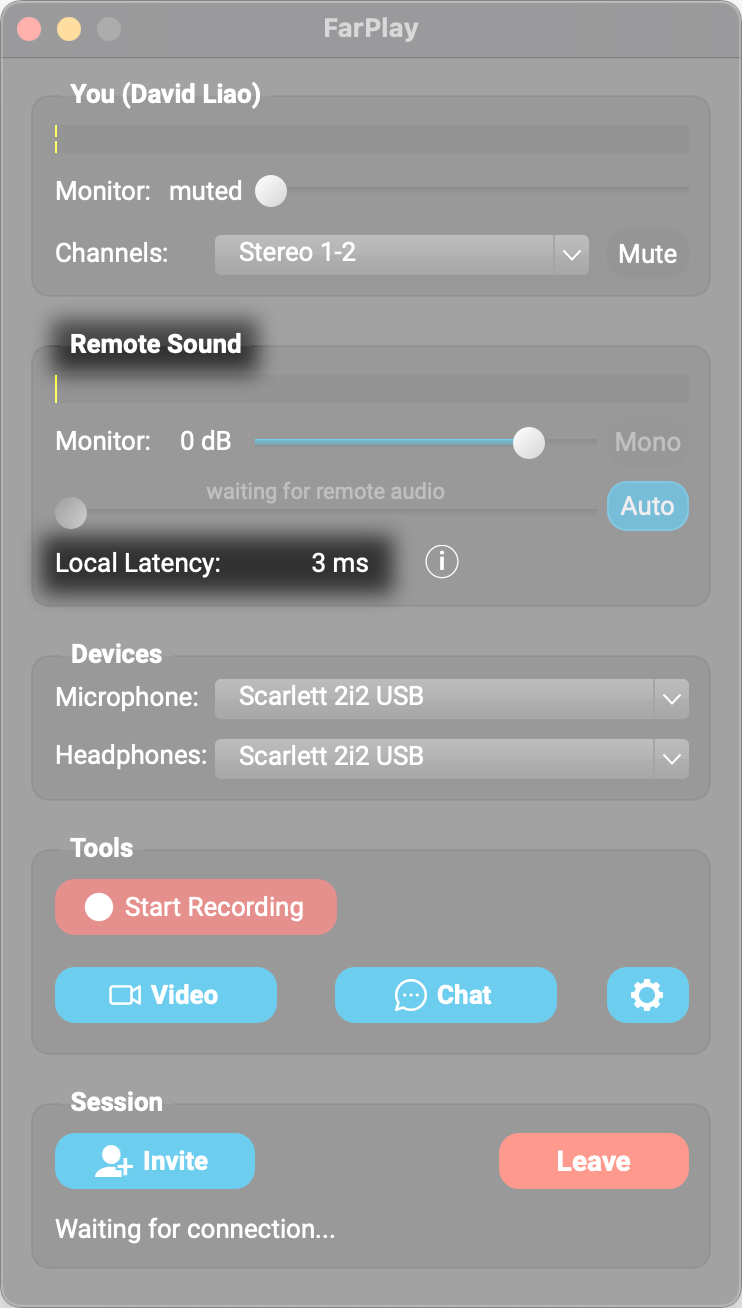The width and height of the screenshot is (742, 1308).
Task: Minimize the FarPlay window
Action: 69,29
